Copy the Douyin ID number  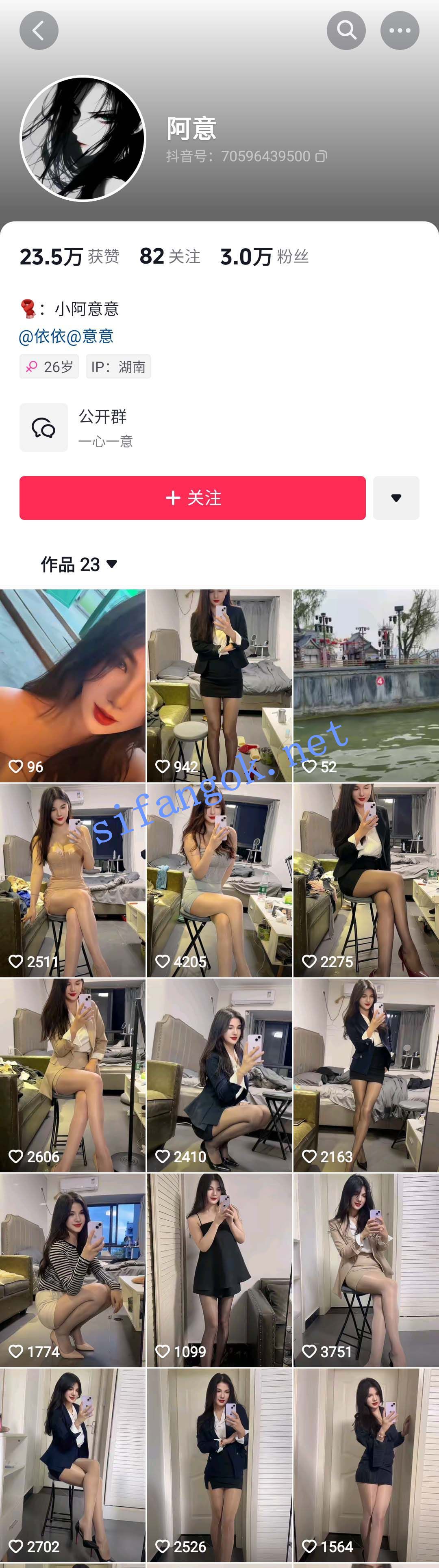coord(321,156)
